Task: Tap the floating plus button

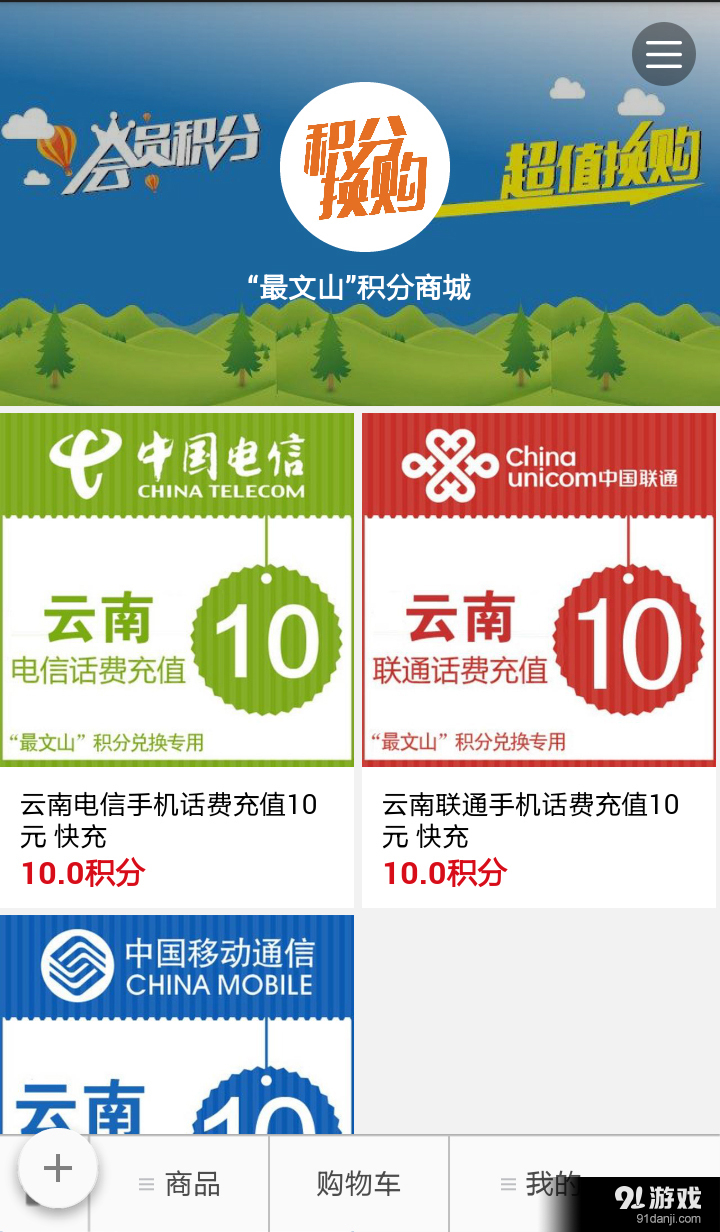Action: coord(58,1168)
